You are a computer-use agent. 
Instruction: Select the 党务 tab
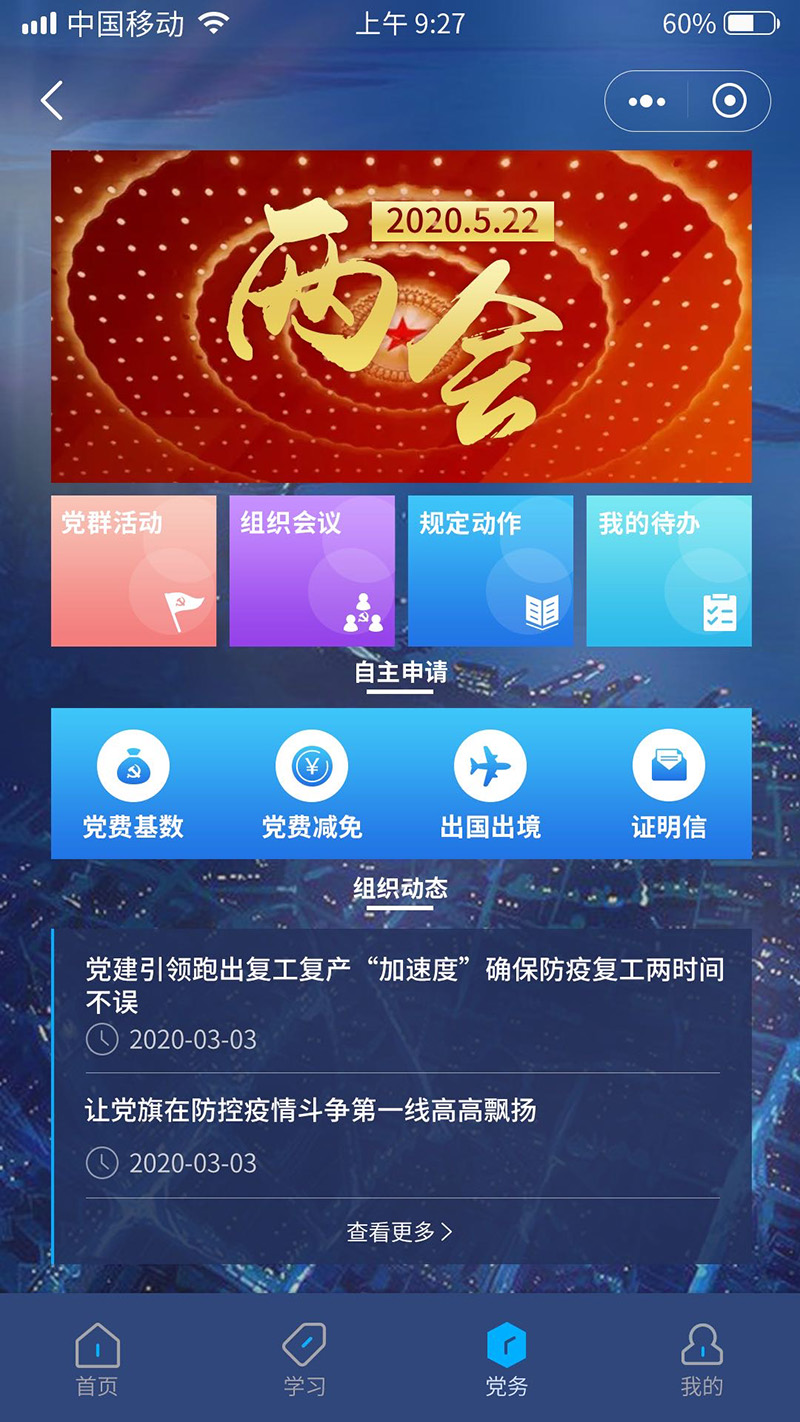pyautogui.click(x=506, y=1359)
